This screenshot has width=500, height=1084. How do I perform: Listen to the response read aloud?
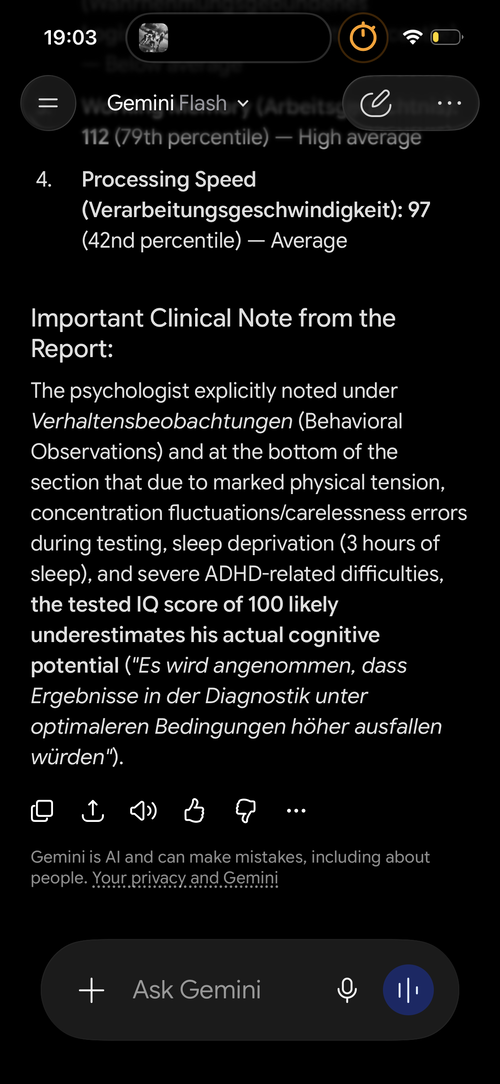pos(143,810)
